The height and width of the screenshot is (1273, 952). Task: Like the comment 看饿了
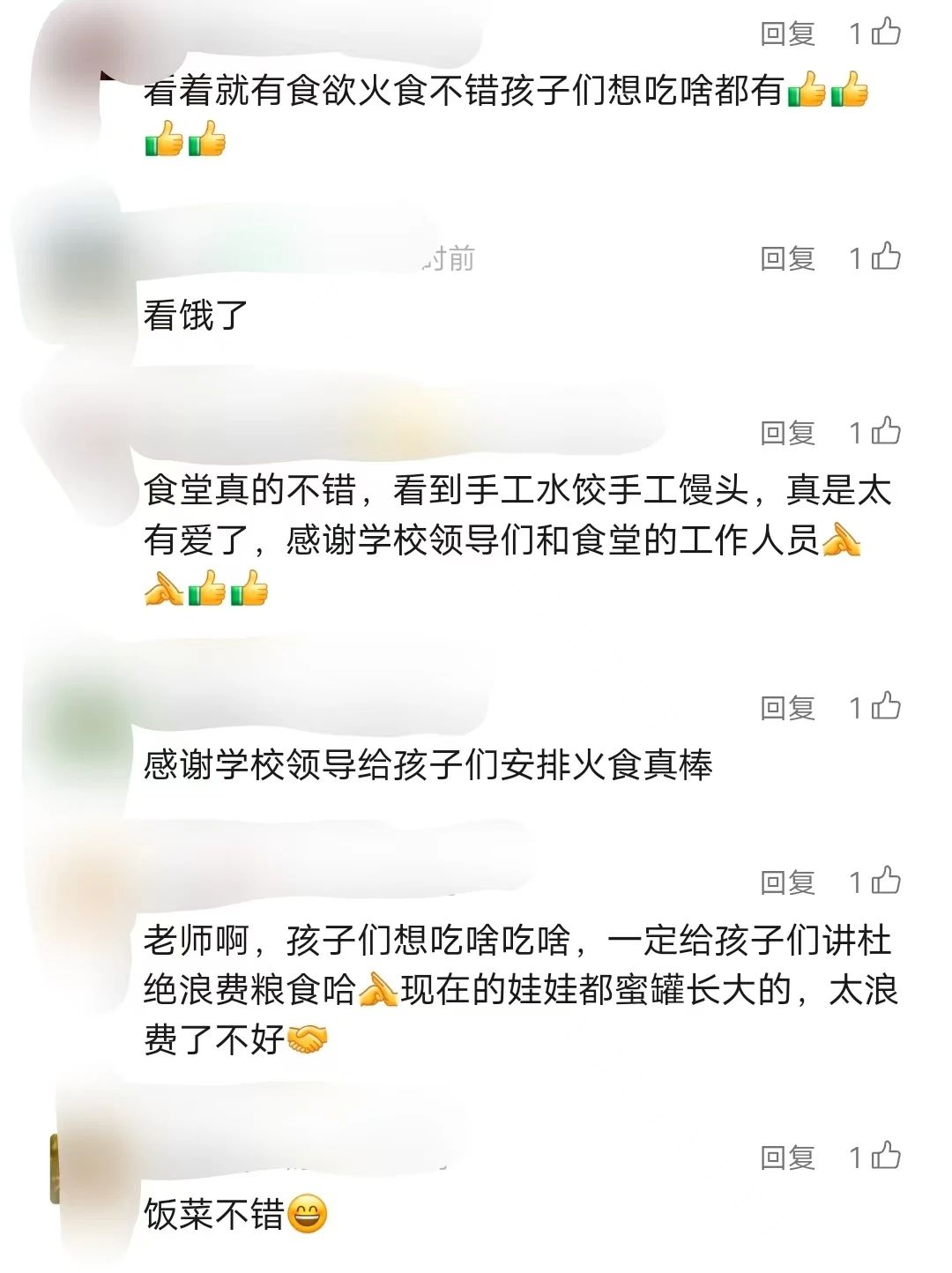(886, 257)
